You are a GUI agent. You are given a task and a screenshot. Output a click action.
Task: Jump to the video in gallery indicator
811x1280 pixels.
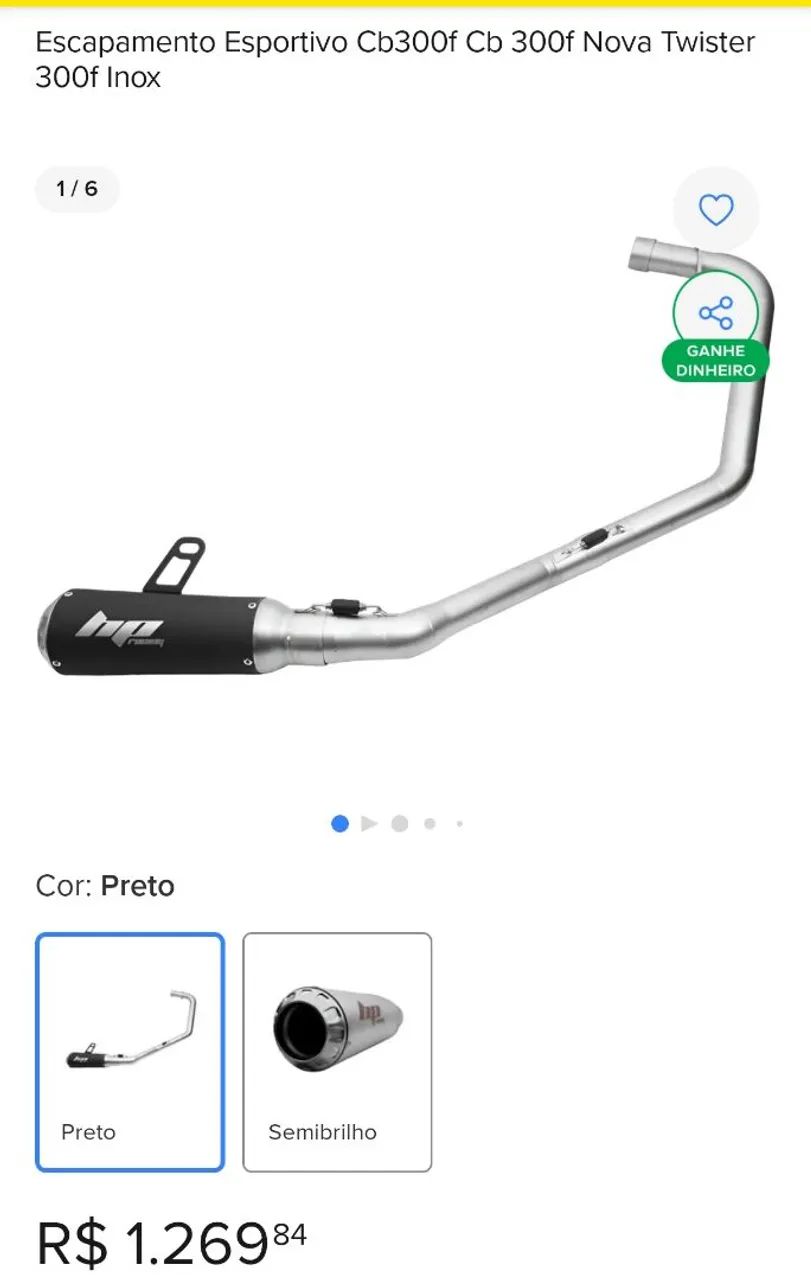pos(369,824)
